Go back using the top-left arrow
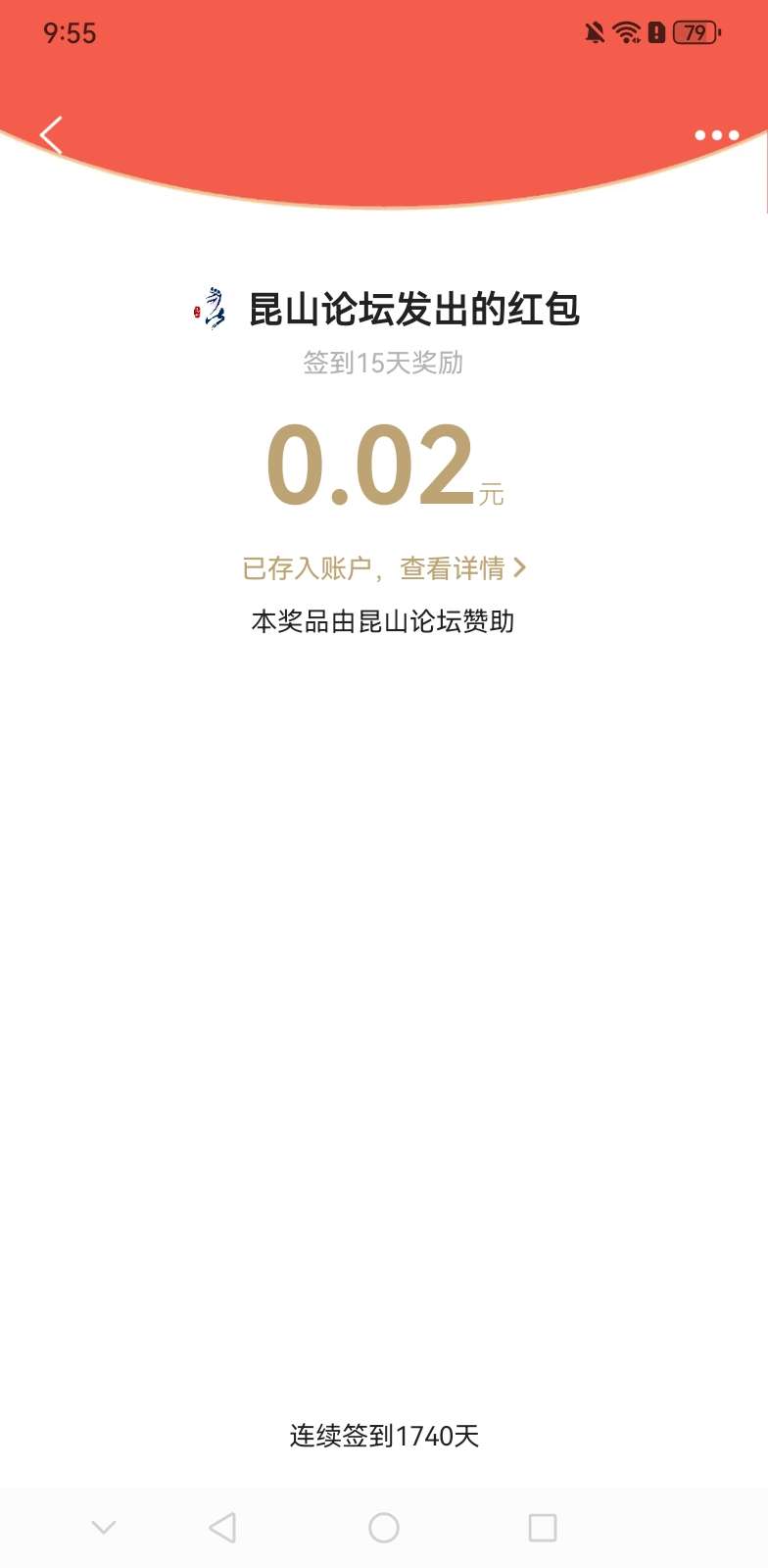Image resolution: width=768 pixels, height=1568 pixels. [52, 135]
